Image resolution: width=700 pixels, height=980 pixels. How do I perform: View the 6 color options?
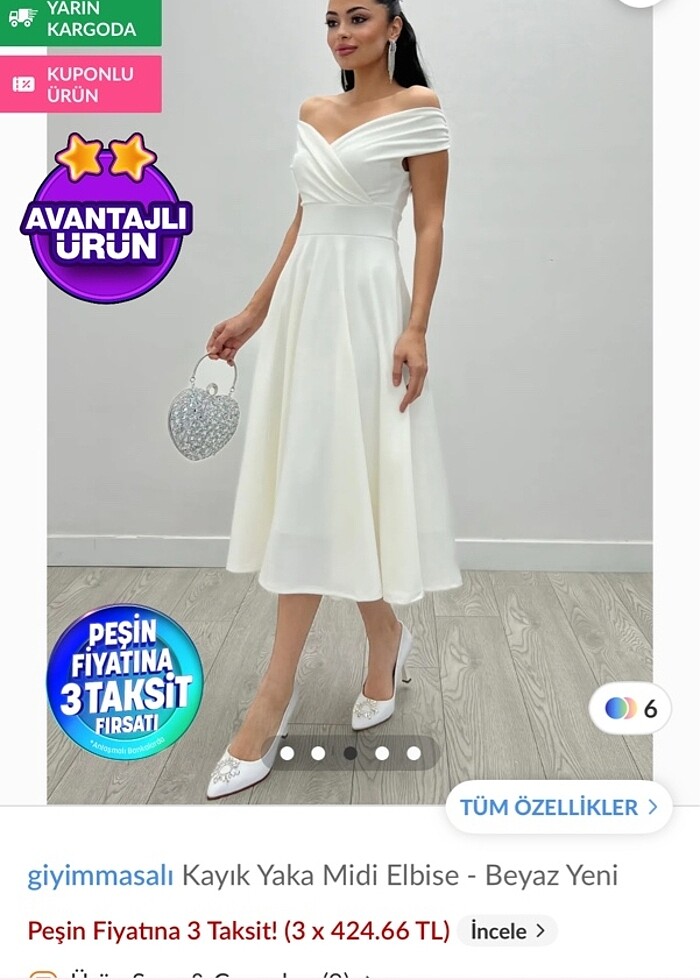coord(631,709)
